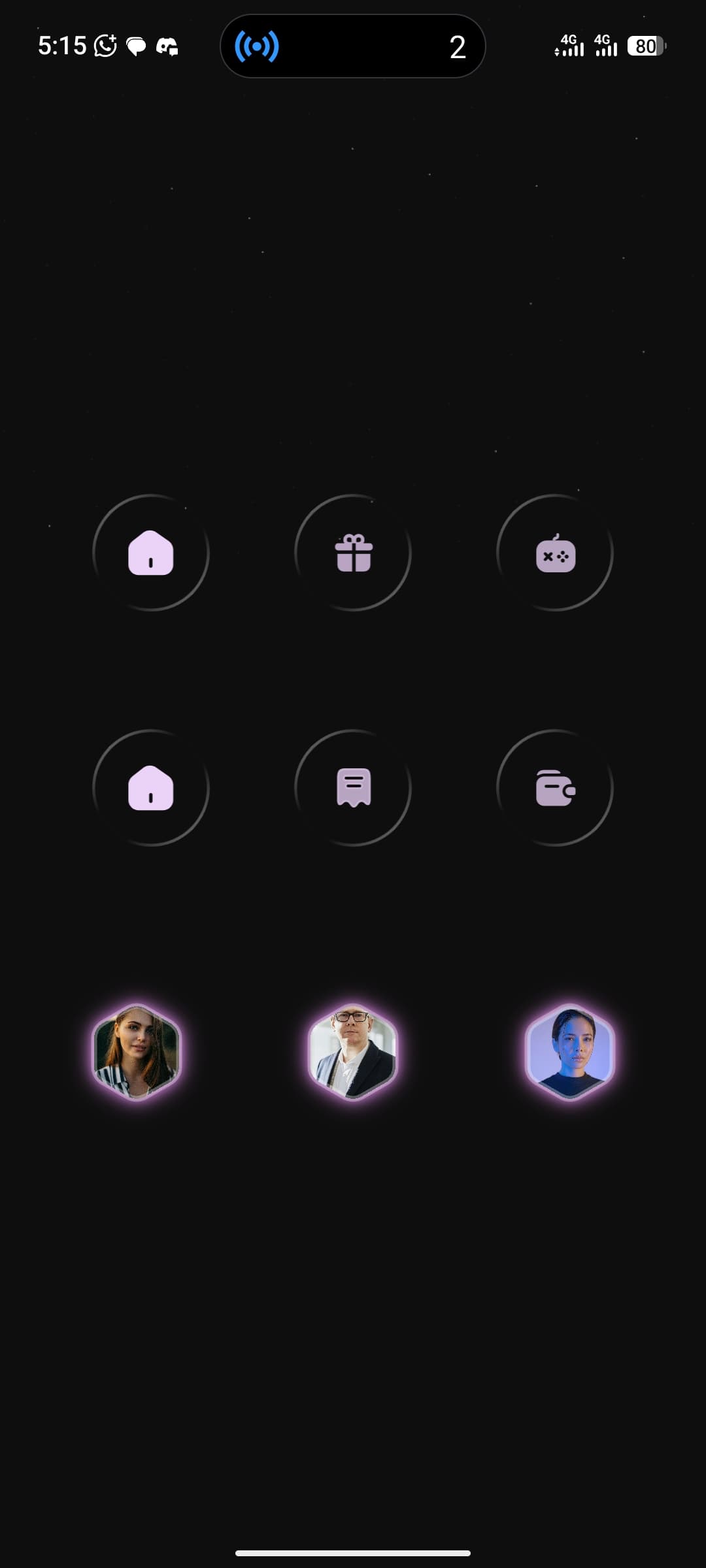Select the Home icon in the second row
This screenshot has width=706, height=1568.
point(151,789)
